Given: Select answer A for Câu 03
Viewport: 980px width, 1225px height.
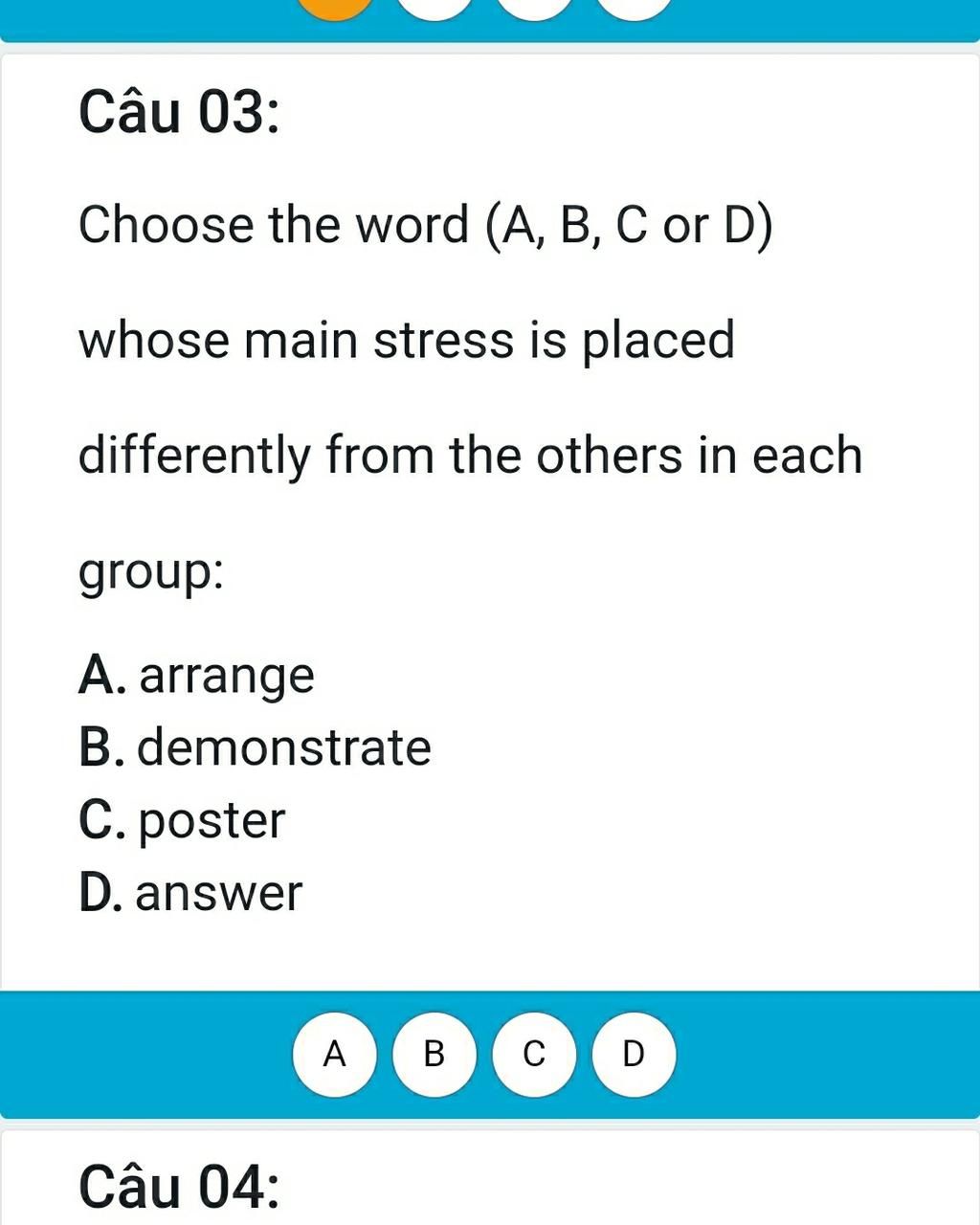Looking at the screenshot, I should click(x=334, y=1054).
